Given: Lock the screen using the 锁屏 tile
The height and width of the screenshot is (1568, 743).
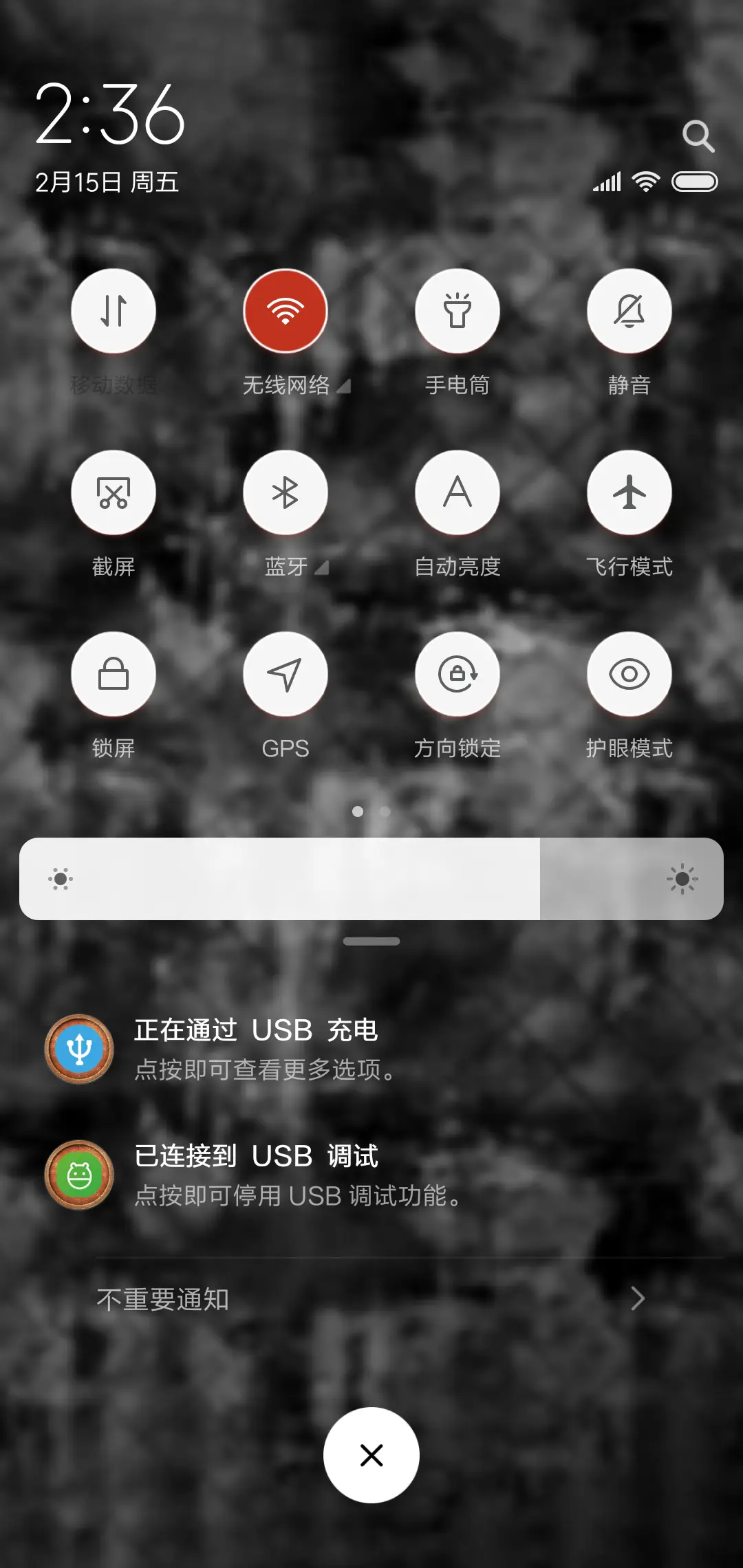Looking at the screenshot, I should click(114, 675).
